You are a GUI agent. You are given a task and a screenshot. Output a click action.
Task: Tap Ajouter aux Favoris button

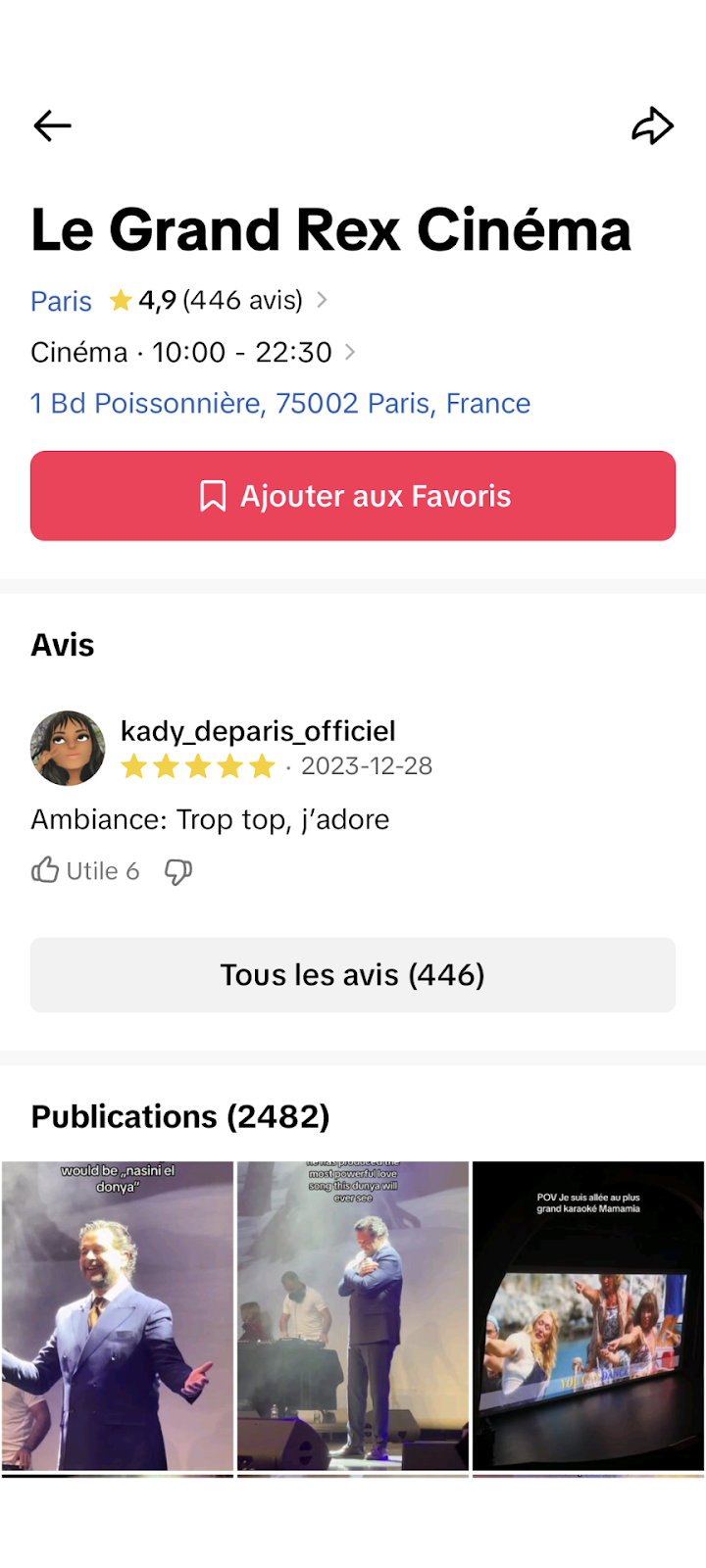pyautogui.click(x=353, y=496)
